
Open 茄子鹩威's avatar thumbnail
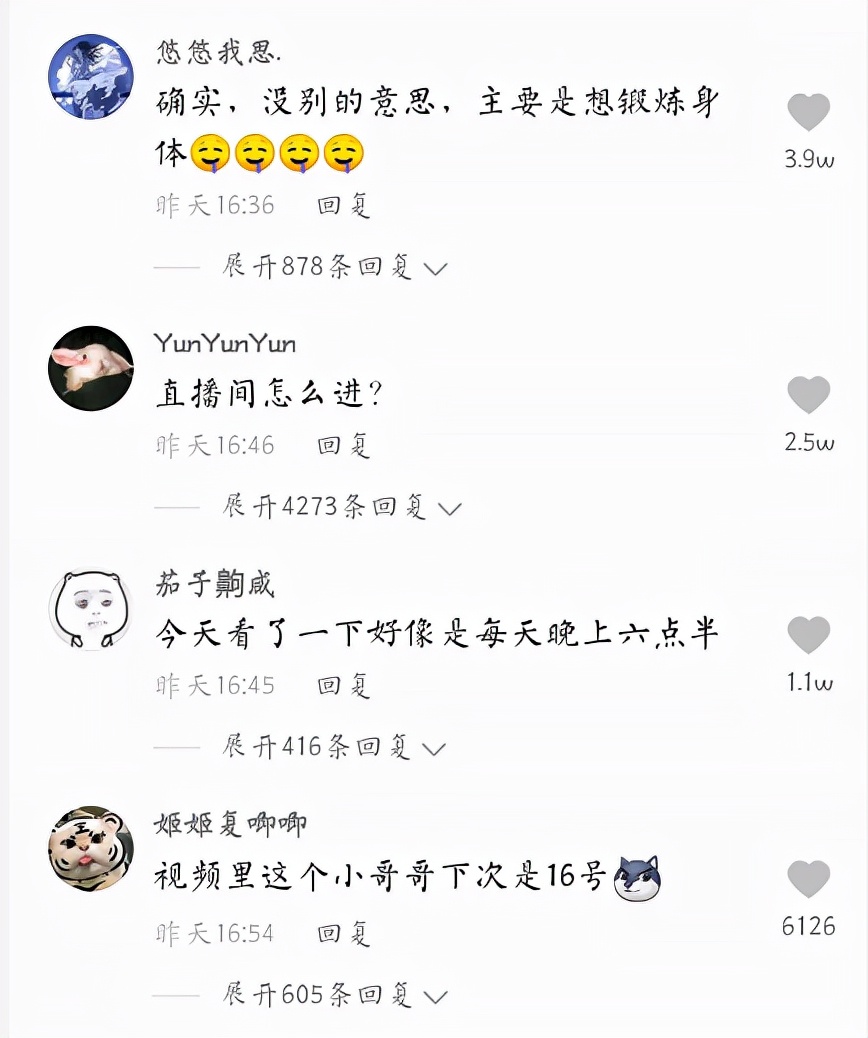click(x=91, y=611)
